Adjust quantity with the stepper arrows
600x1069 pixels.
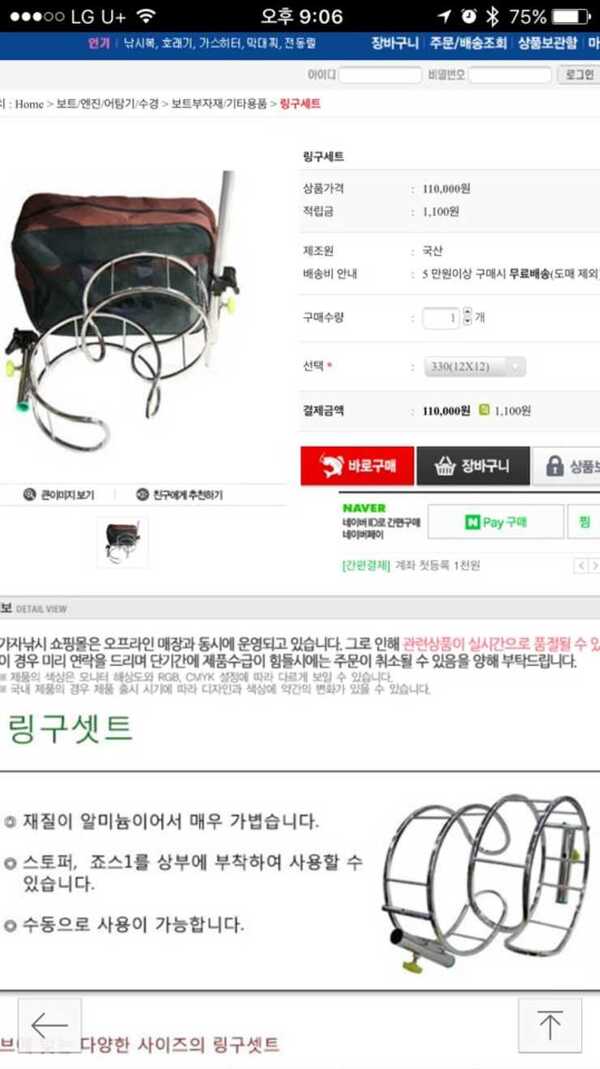point(467,317)
